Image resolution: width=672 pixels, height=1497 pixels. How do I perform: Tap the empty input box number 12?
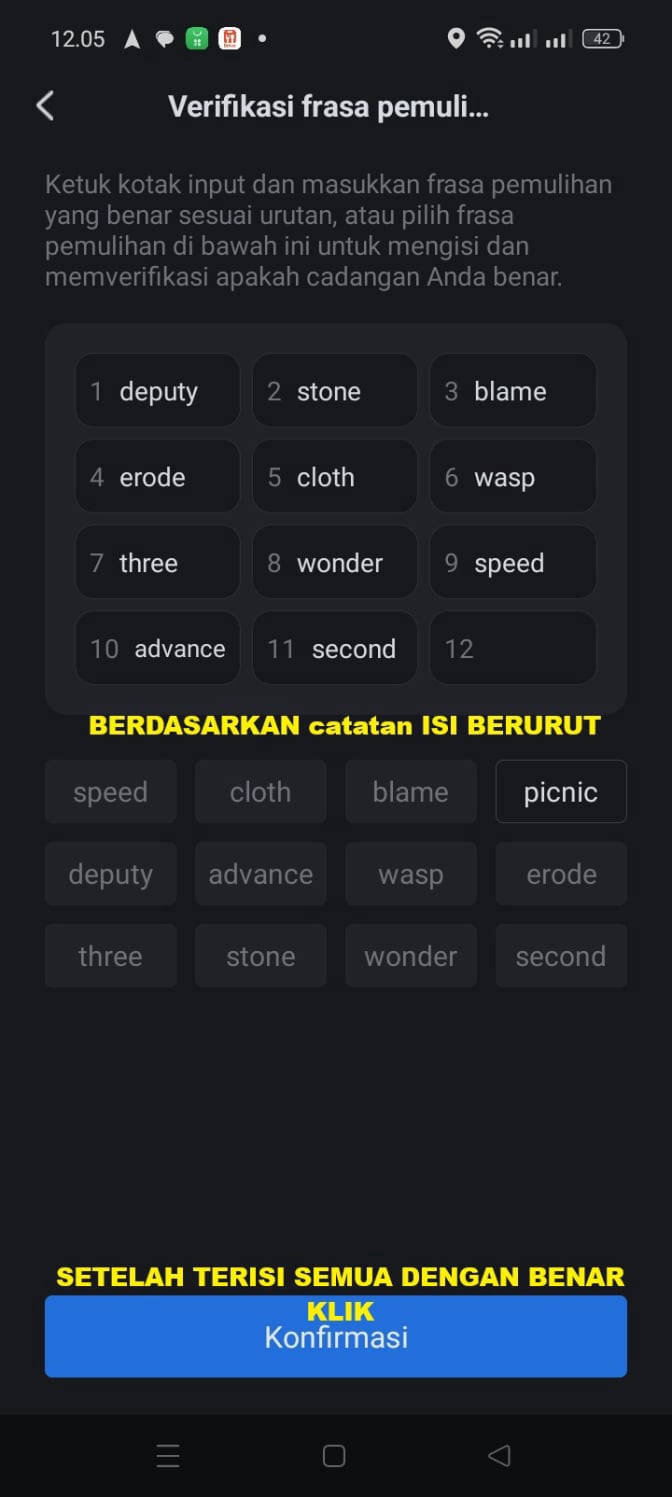[x=513, y=648]
